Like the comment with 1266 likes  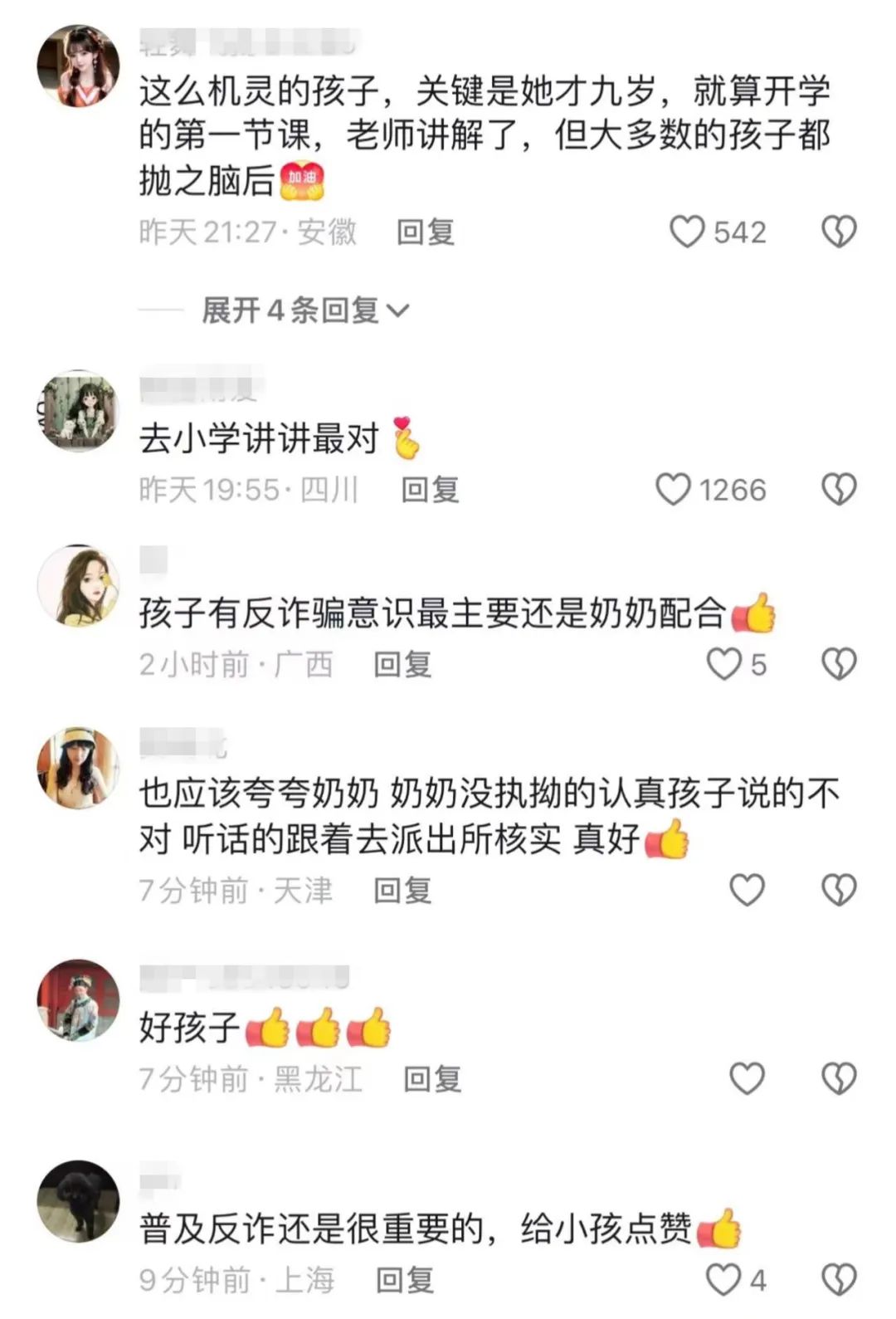(x=674, y=490)
